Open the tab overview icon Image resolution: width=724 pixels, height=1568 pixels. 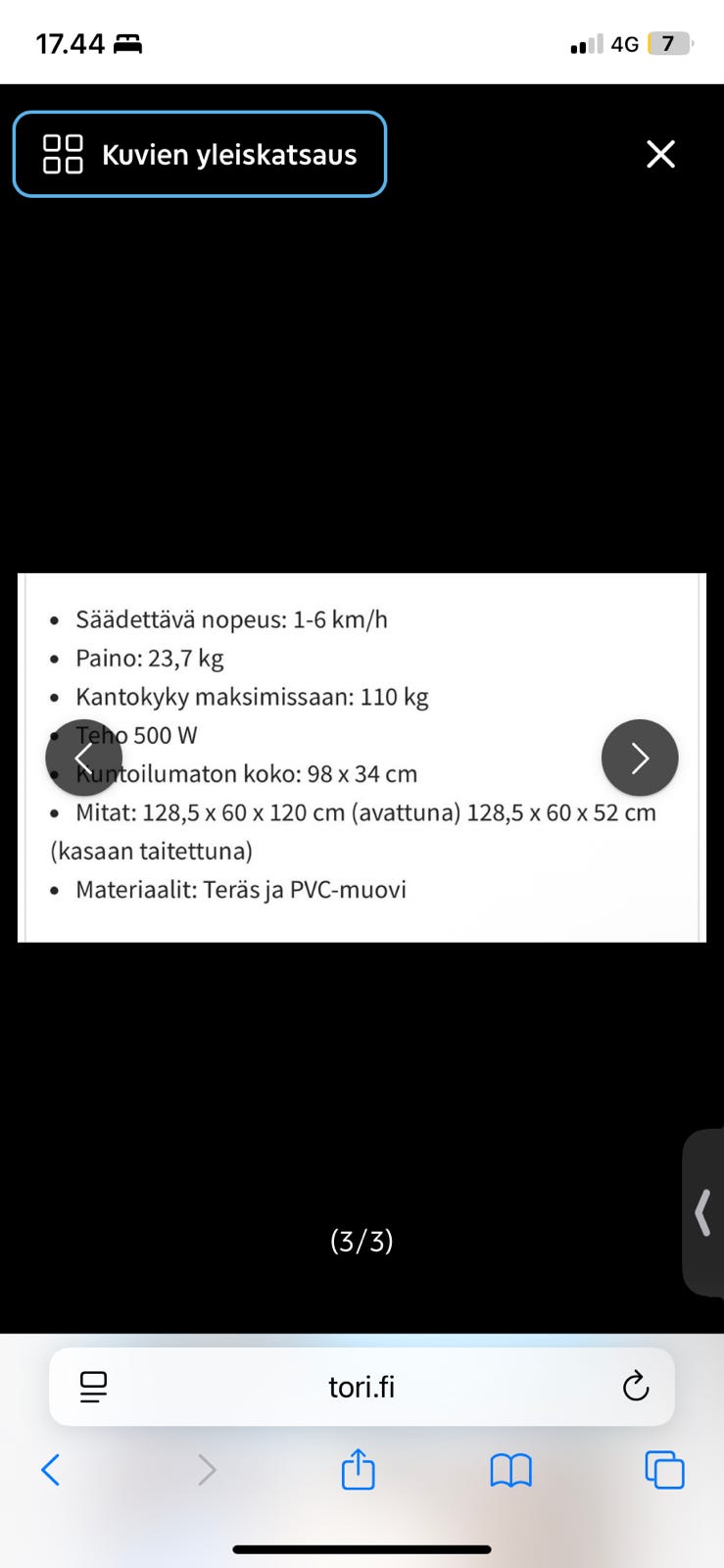663,1469
